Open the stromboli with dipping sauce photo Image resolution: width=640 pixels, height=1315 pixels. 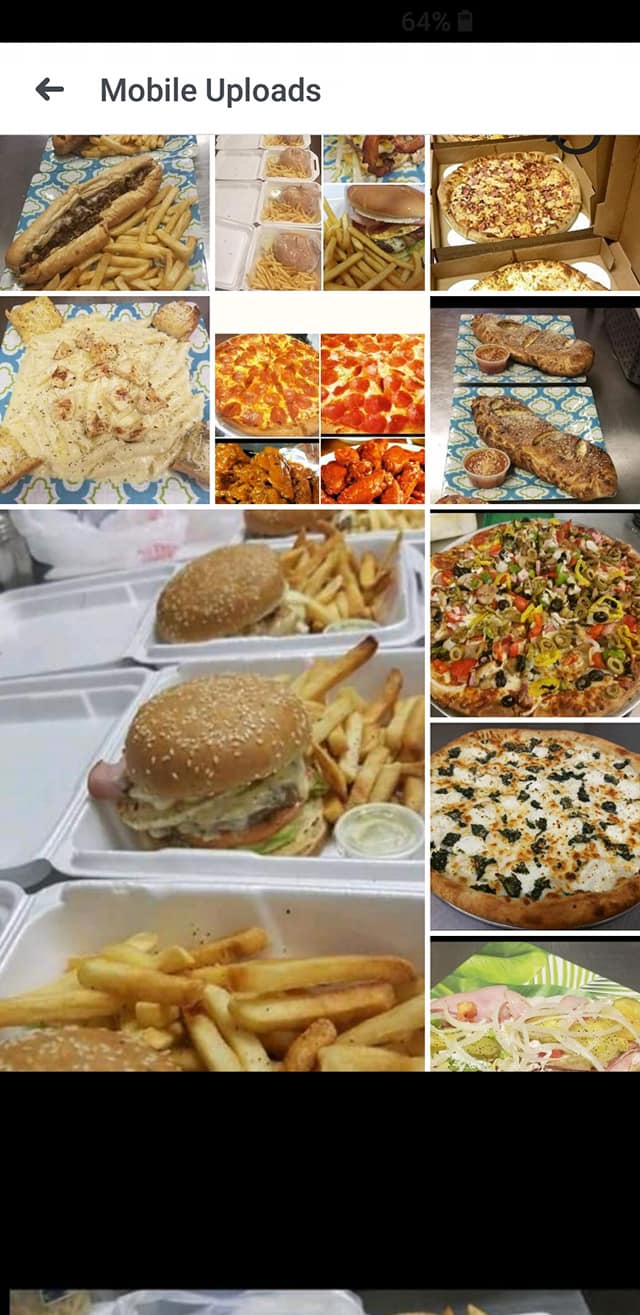click(x=535, y=400)
